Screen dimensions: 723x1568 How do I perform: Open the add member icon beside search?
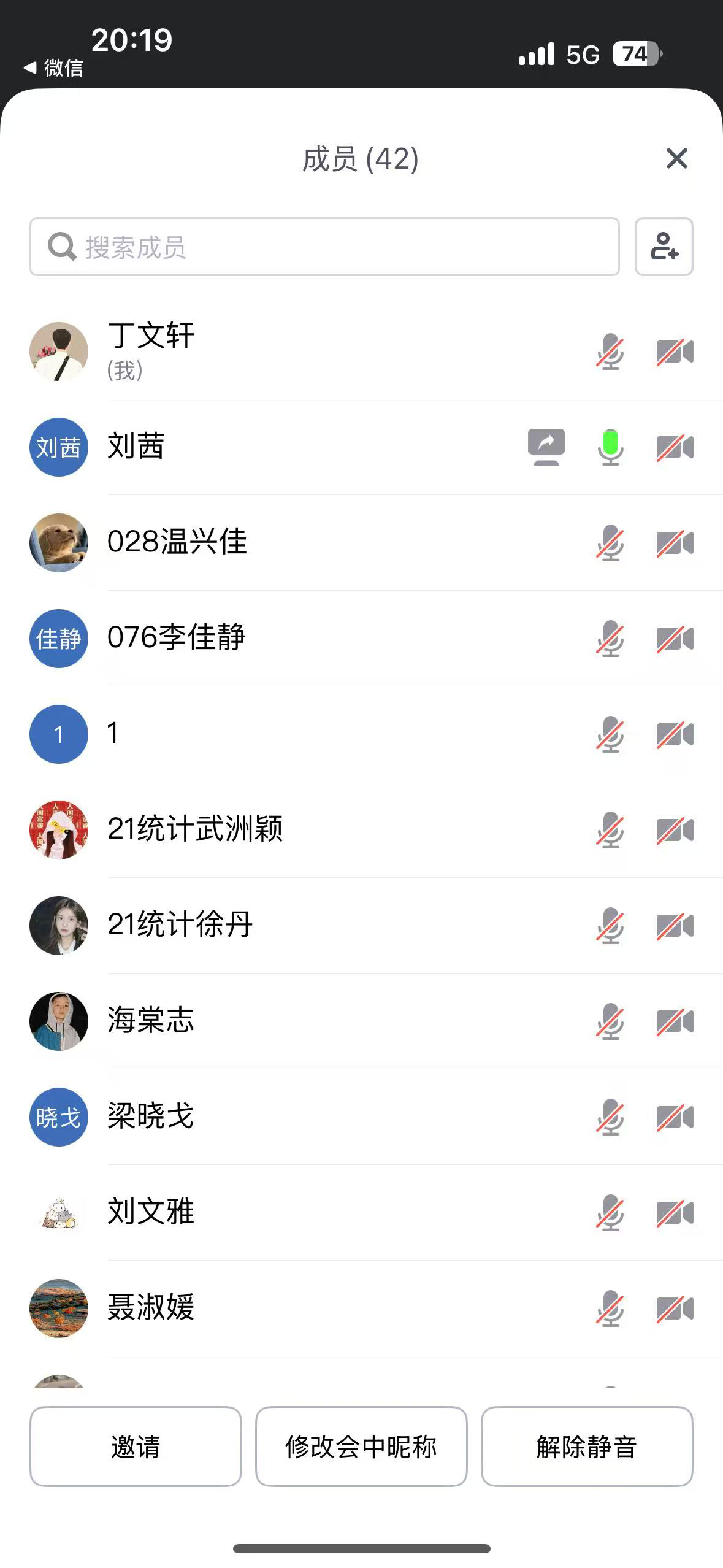coord(664,247)
